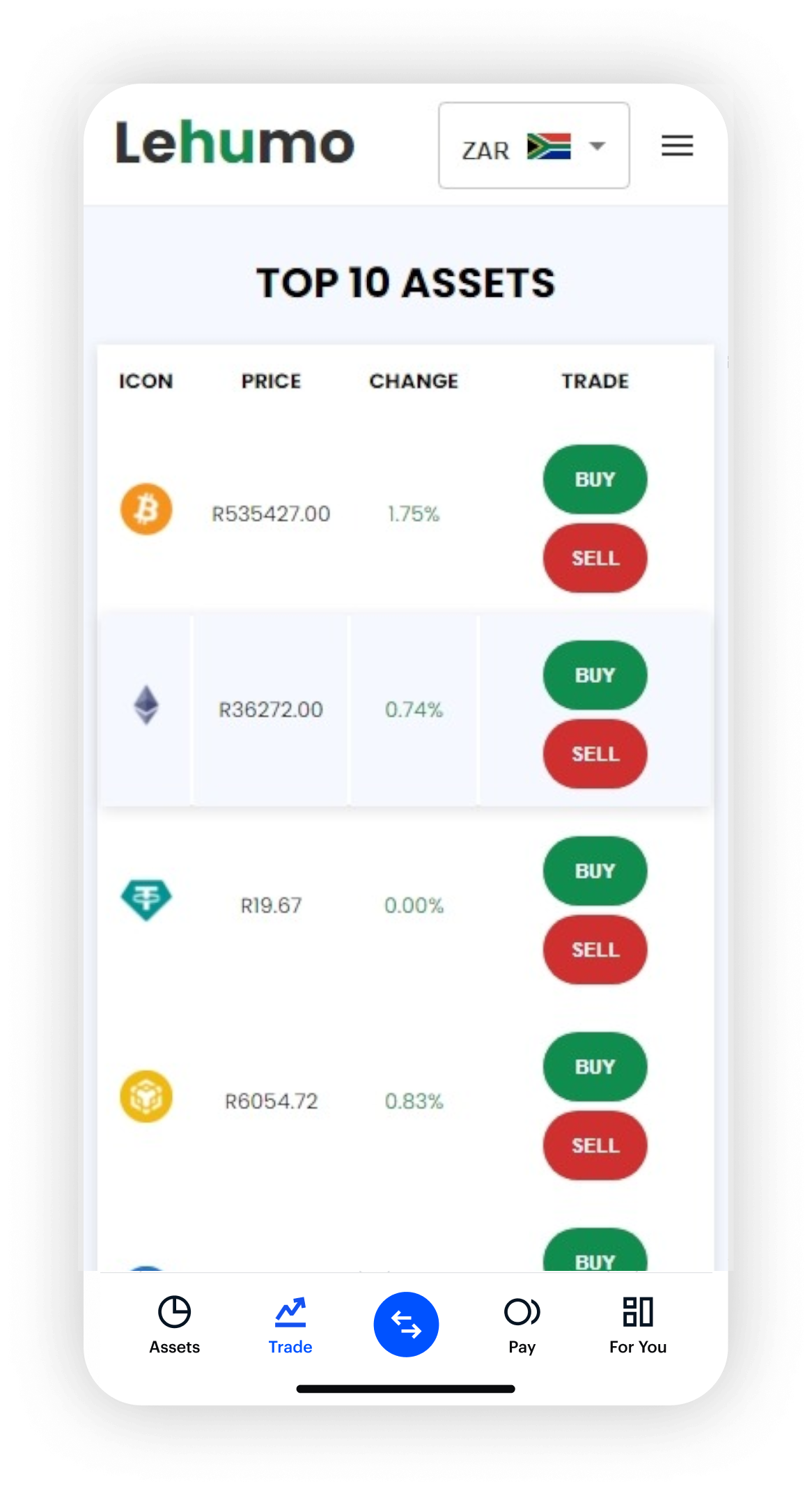Open the For You tab
This screenshot has width=812, height=1489.
638,1325
